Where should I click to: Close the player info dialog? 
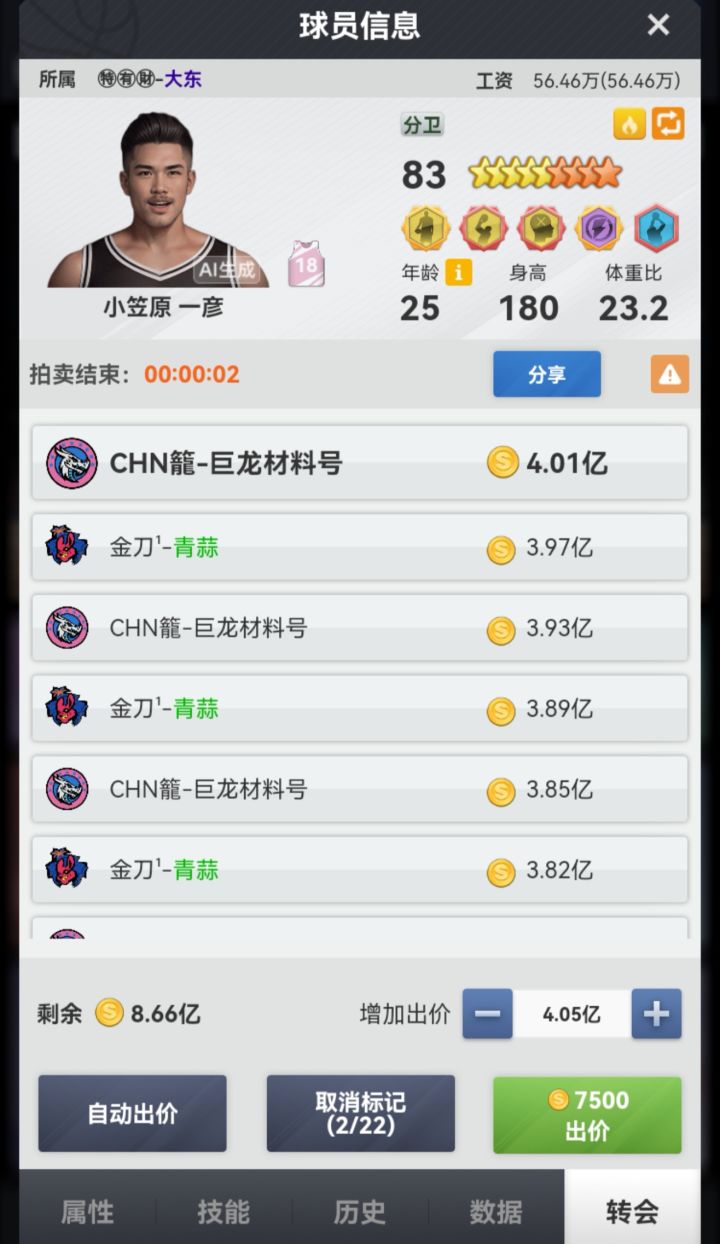pyautogui.click(x=658, y=25)
